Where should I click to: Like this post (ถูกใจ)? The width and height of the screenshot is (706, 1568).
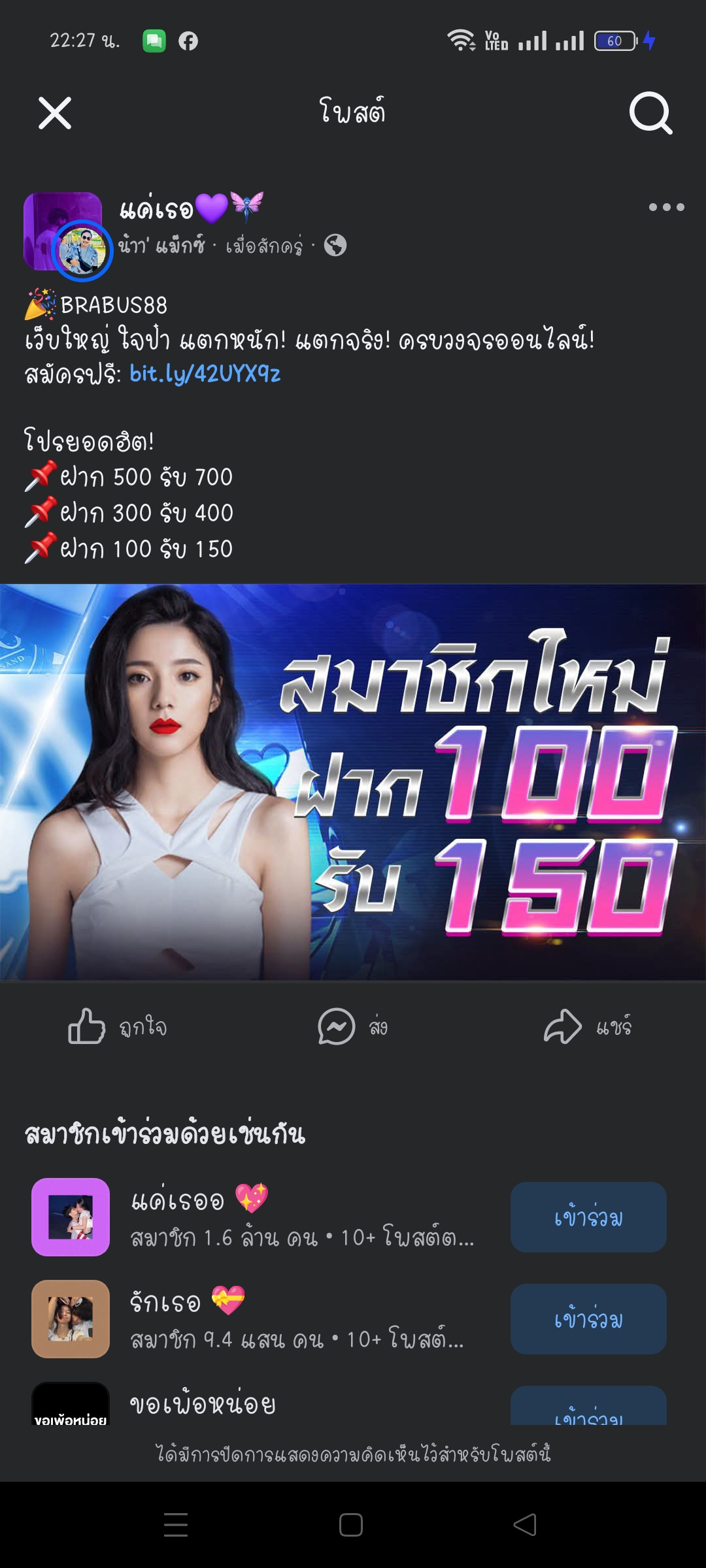(118, 1026)
